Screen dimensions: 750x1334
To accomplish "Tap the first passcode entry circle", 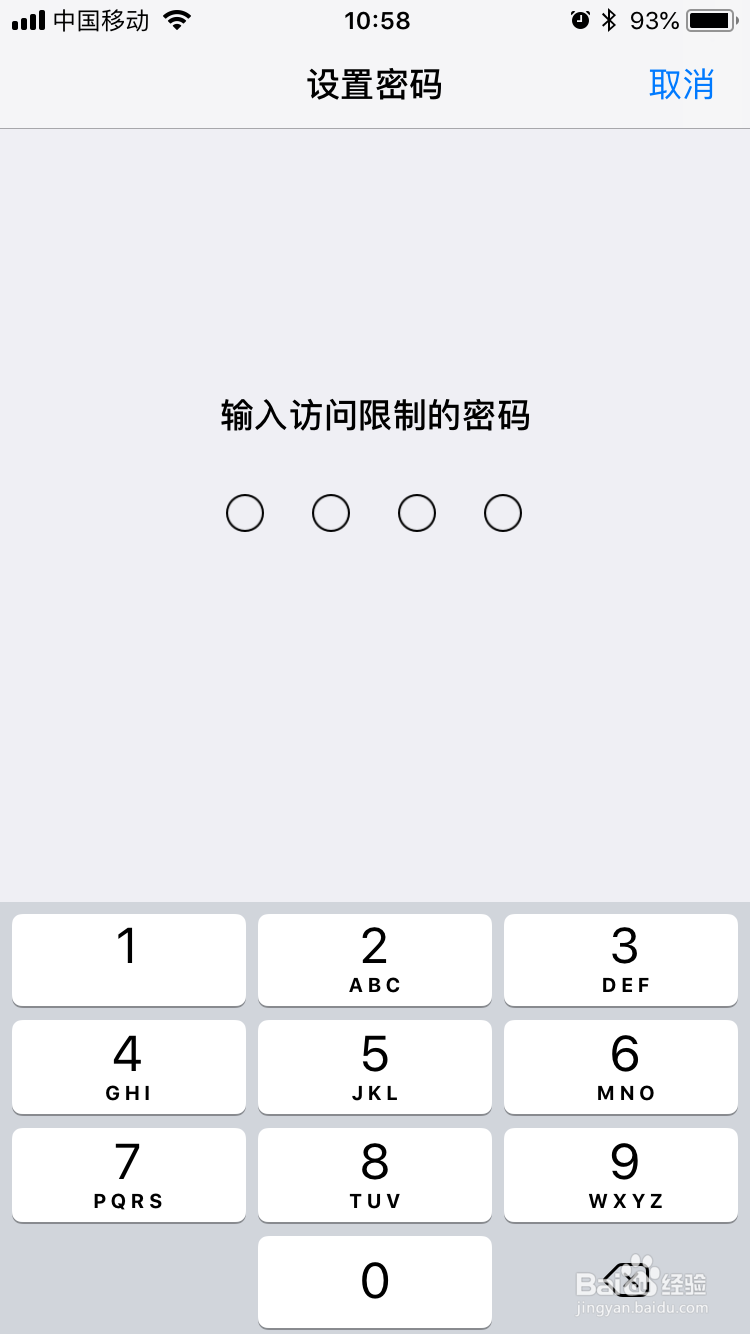I will 245,512.
